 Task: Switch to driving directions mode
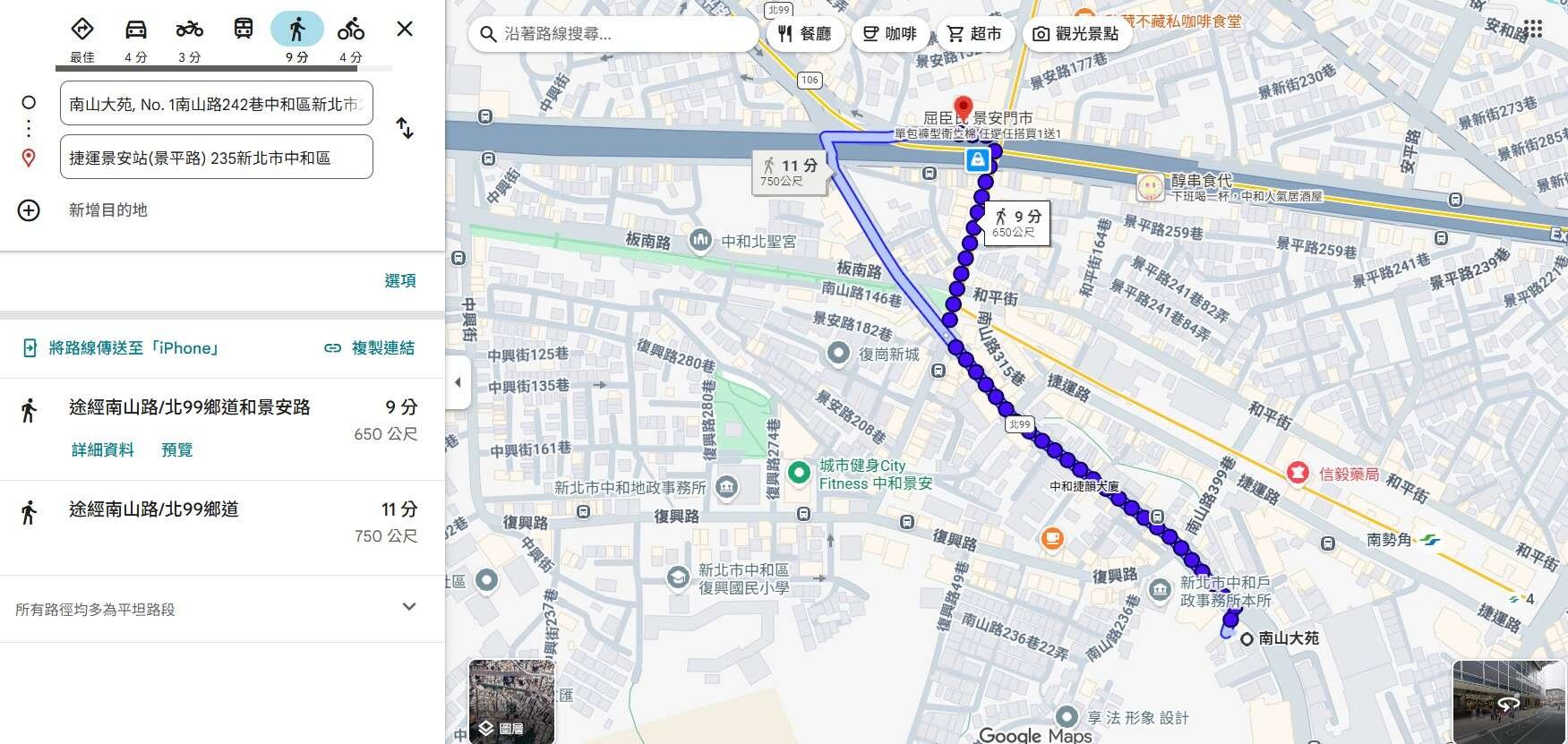136,30
